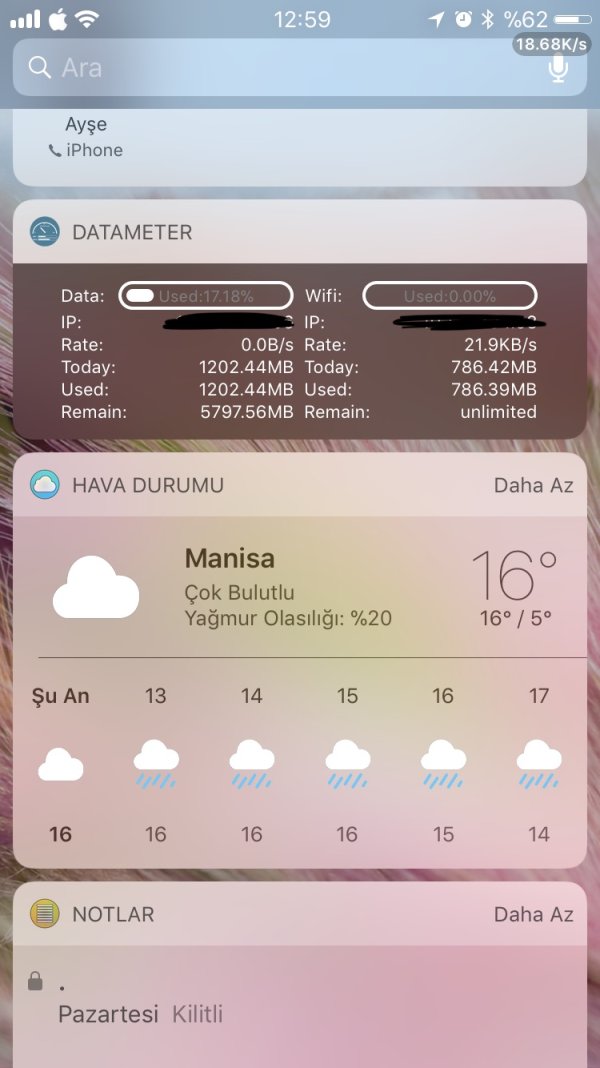Collapse the Hava Durumu widget with Daha Az

533,486
